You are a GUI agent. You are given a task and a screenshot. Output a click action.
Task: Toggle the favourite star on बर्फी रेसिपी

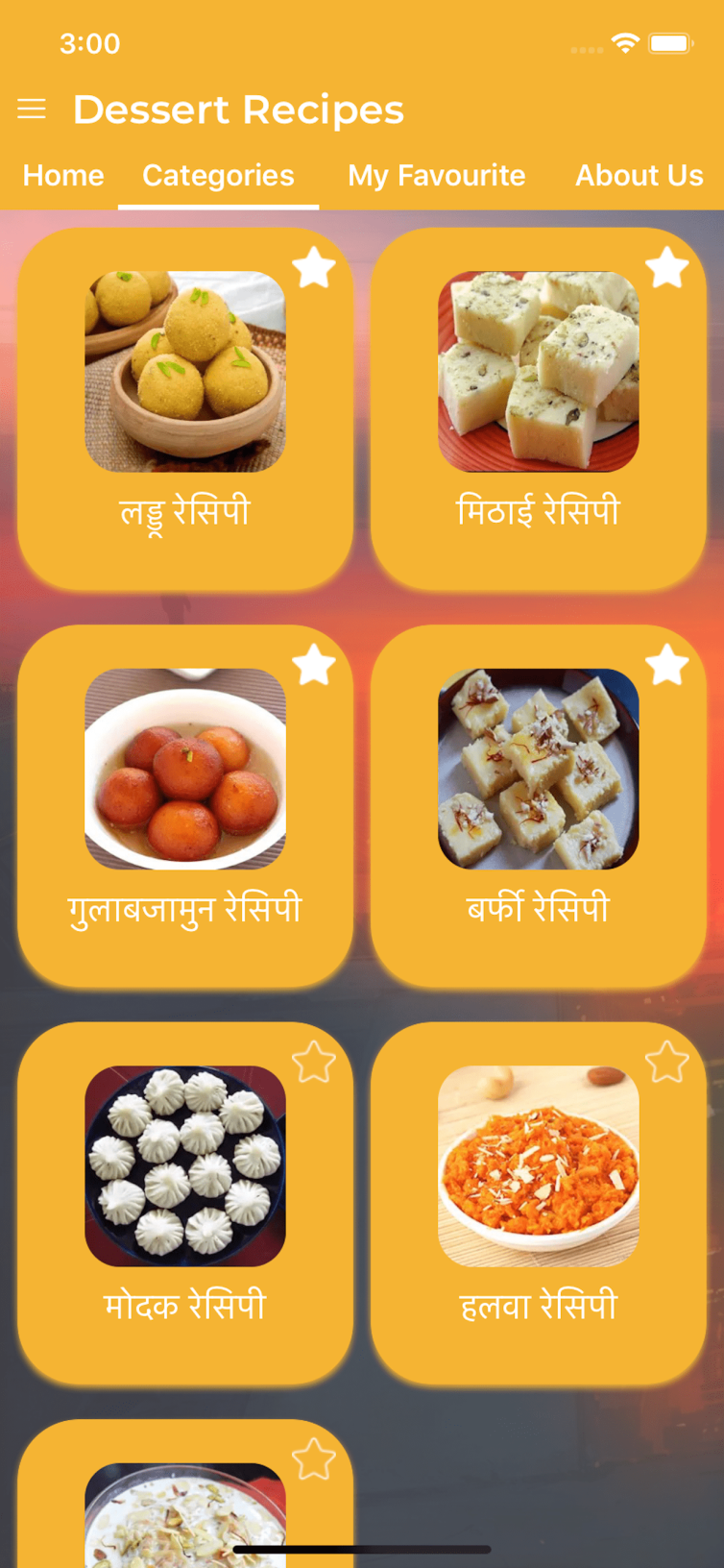click(667, 665)
